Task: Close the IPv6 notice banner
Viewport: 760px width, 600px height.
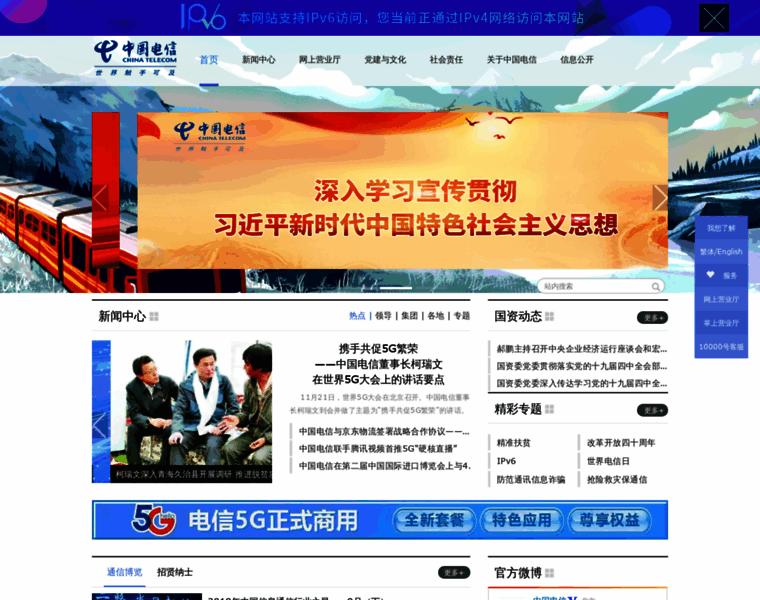Action: click(713, 18)
